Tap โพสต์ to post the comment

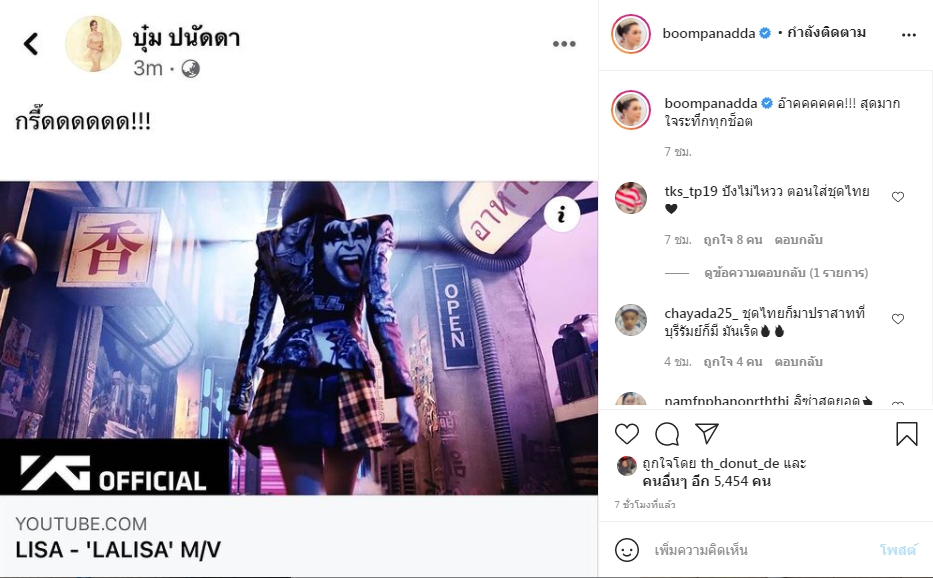point(899,550)
